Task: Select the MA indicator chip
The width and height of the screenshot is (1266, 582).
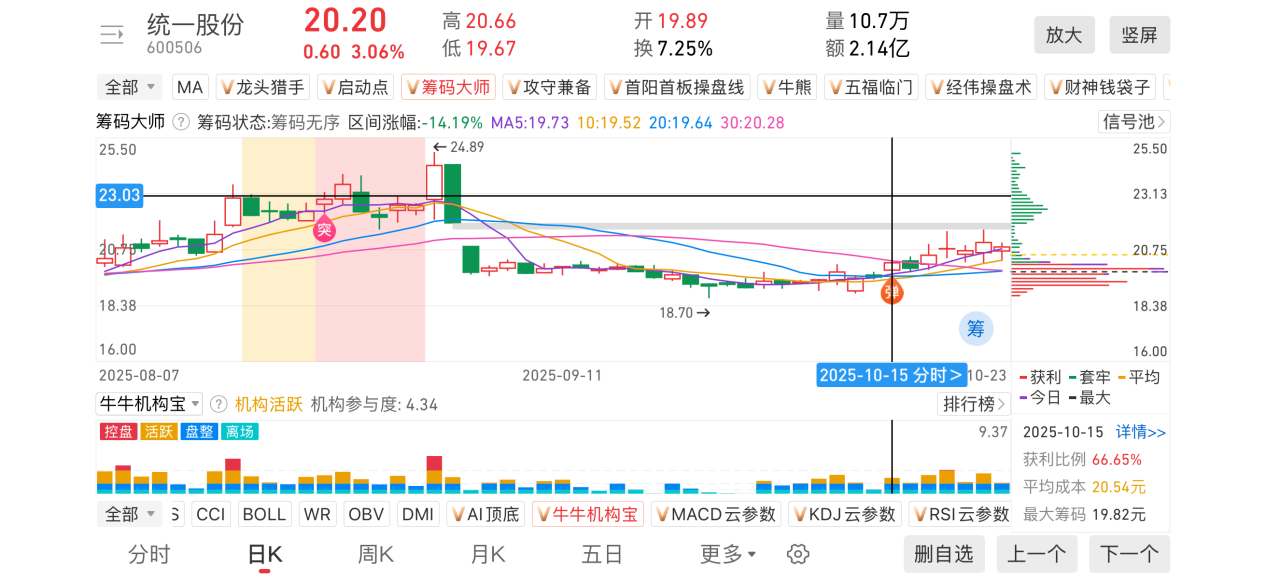Action: click(190, 87)
